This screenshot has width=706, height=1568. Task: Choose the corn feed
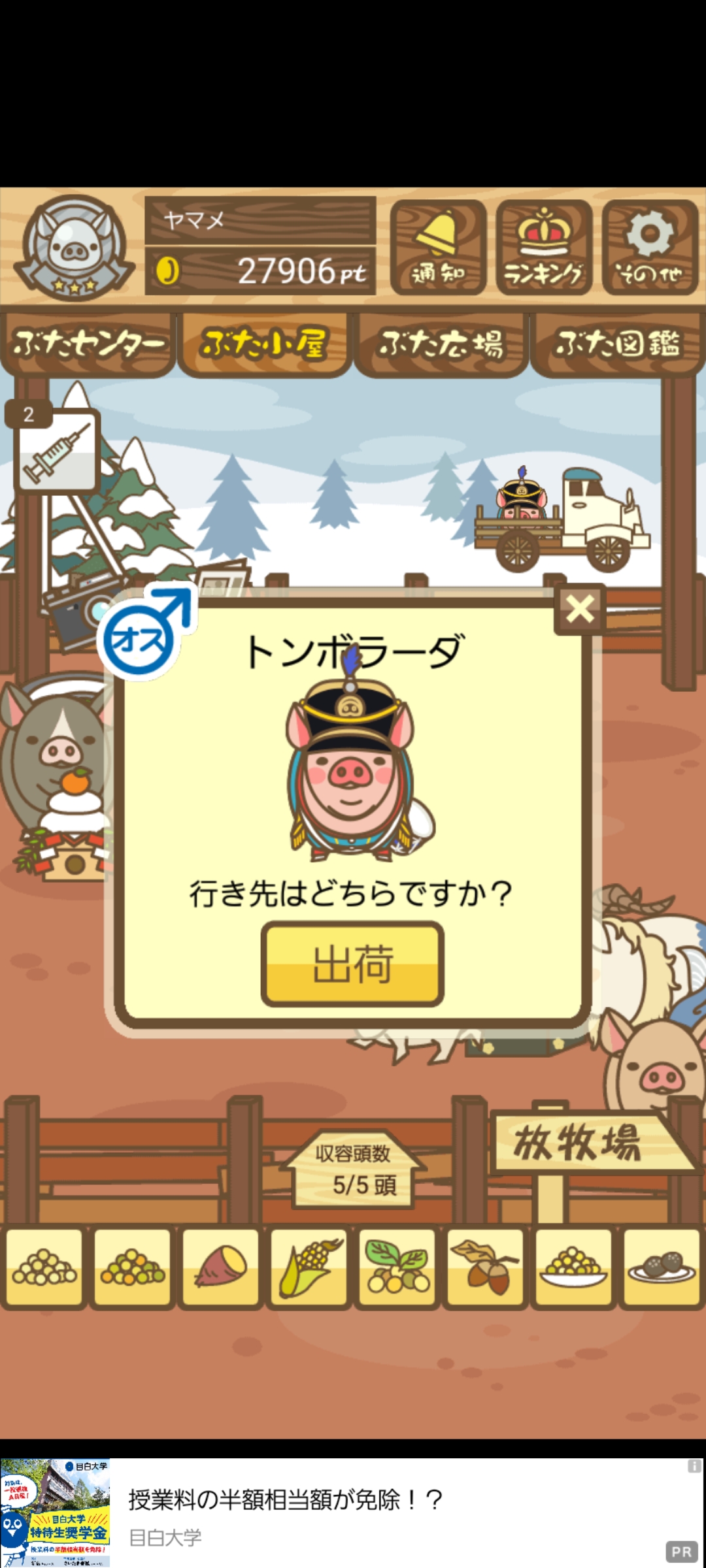click(309, 1269)
